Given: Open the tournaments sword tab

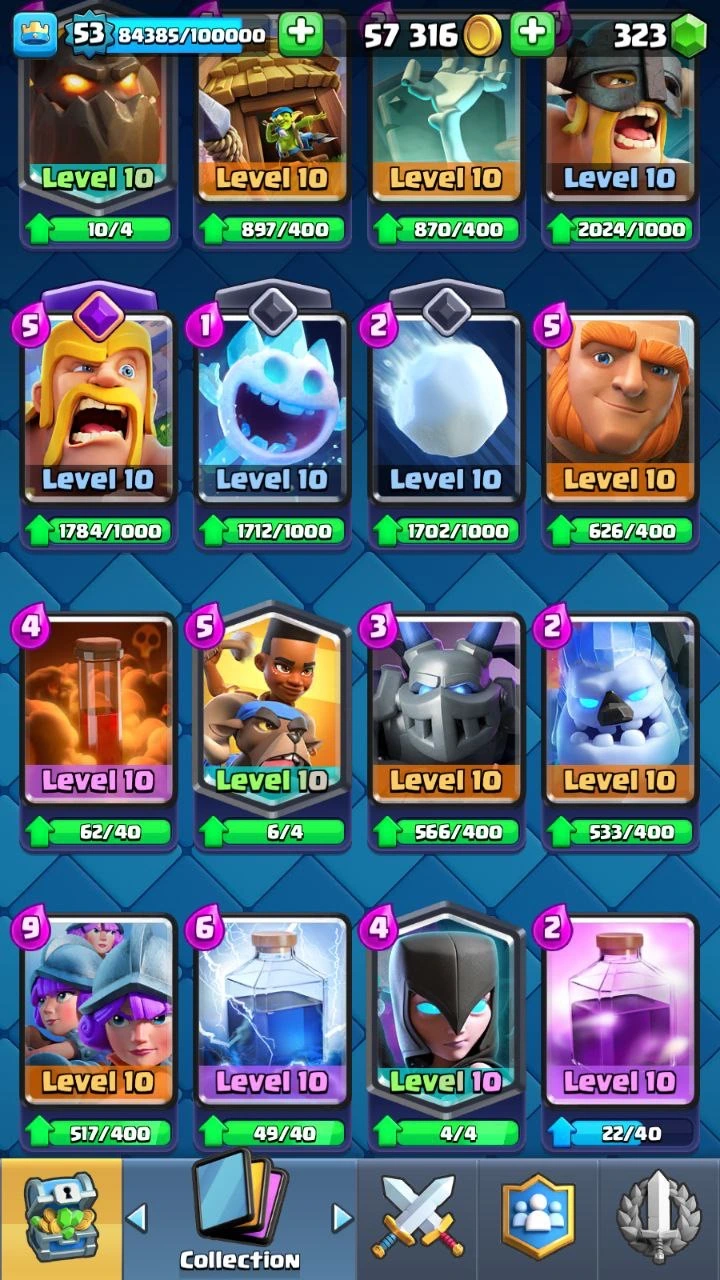Looking at the screenshot, I should pyautogui.click(x=660, y=1218).
